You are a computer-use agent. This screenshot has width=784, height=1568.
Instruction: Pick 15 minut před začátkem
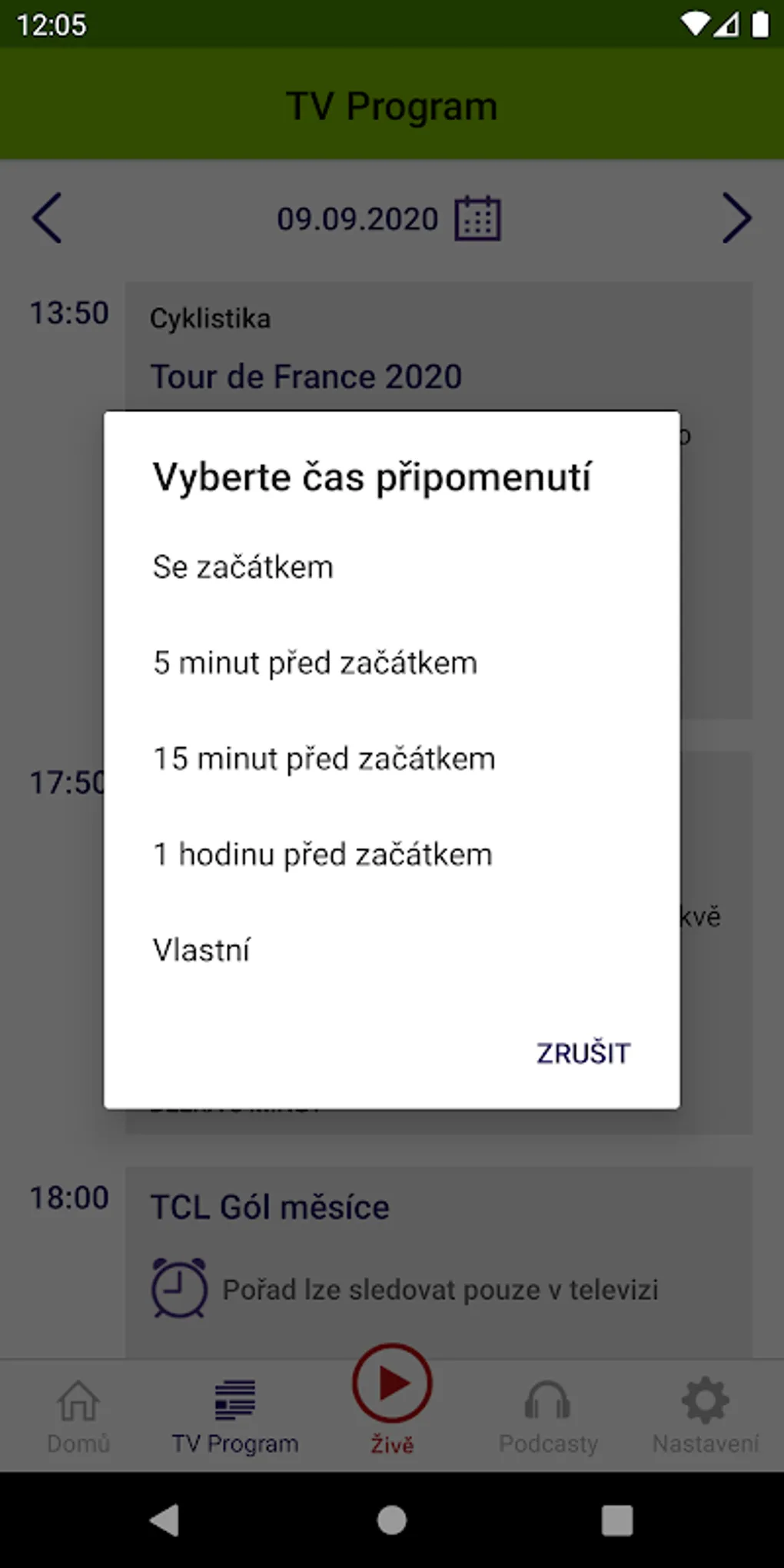coord(323,759)
